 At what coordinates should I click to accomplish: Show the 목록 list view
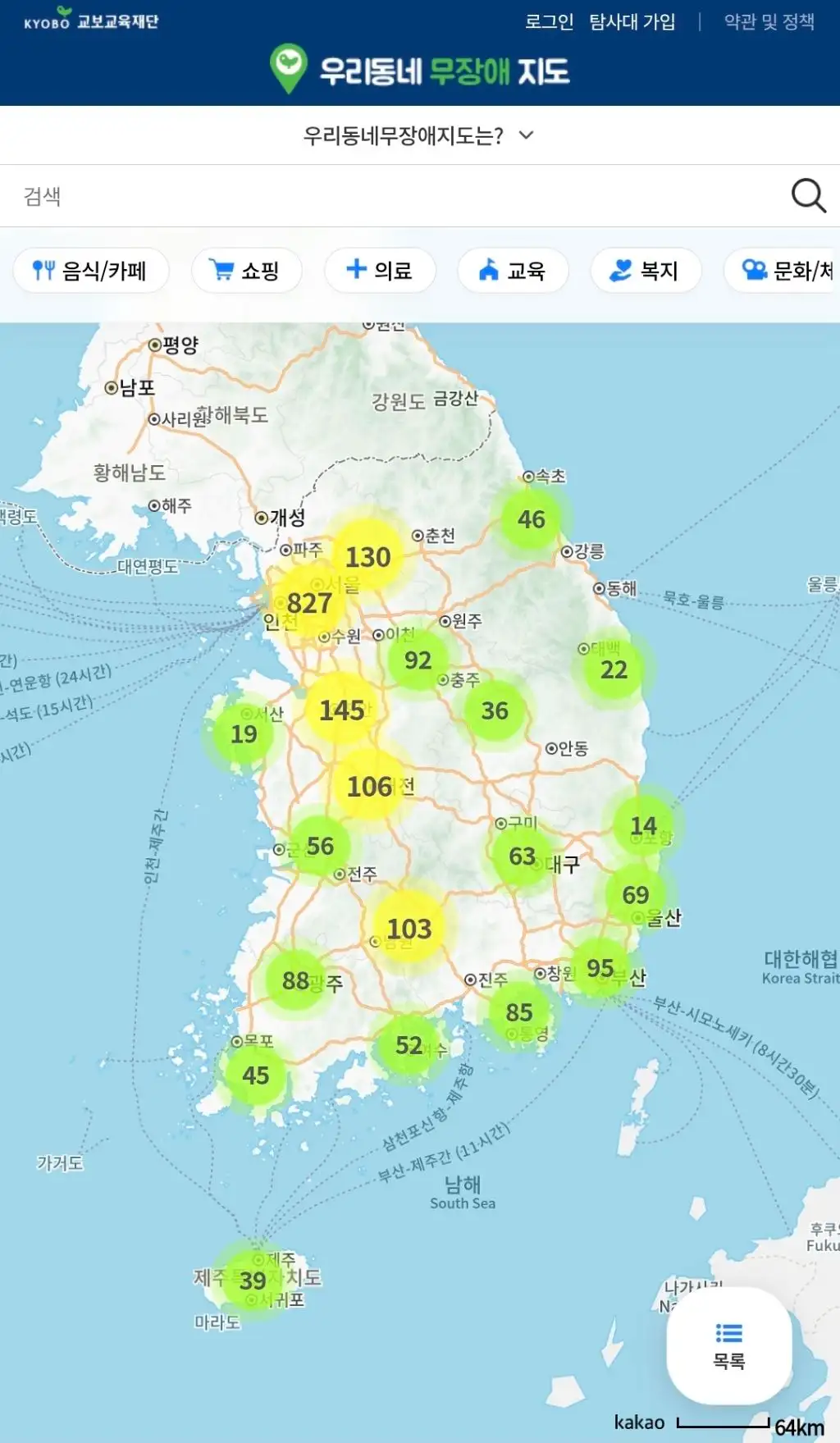(x=728, y=1345)
